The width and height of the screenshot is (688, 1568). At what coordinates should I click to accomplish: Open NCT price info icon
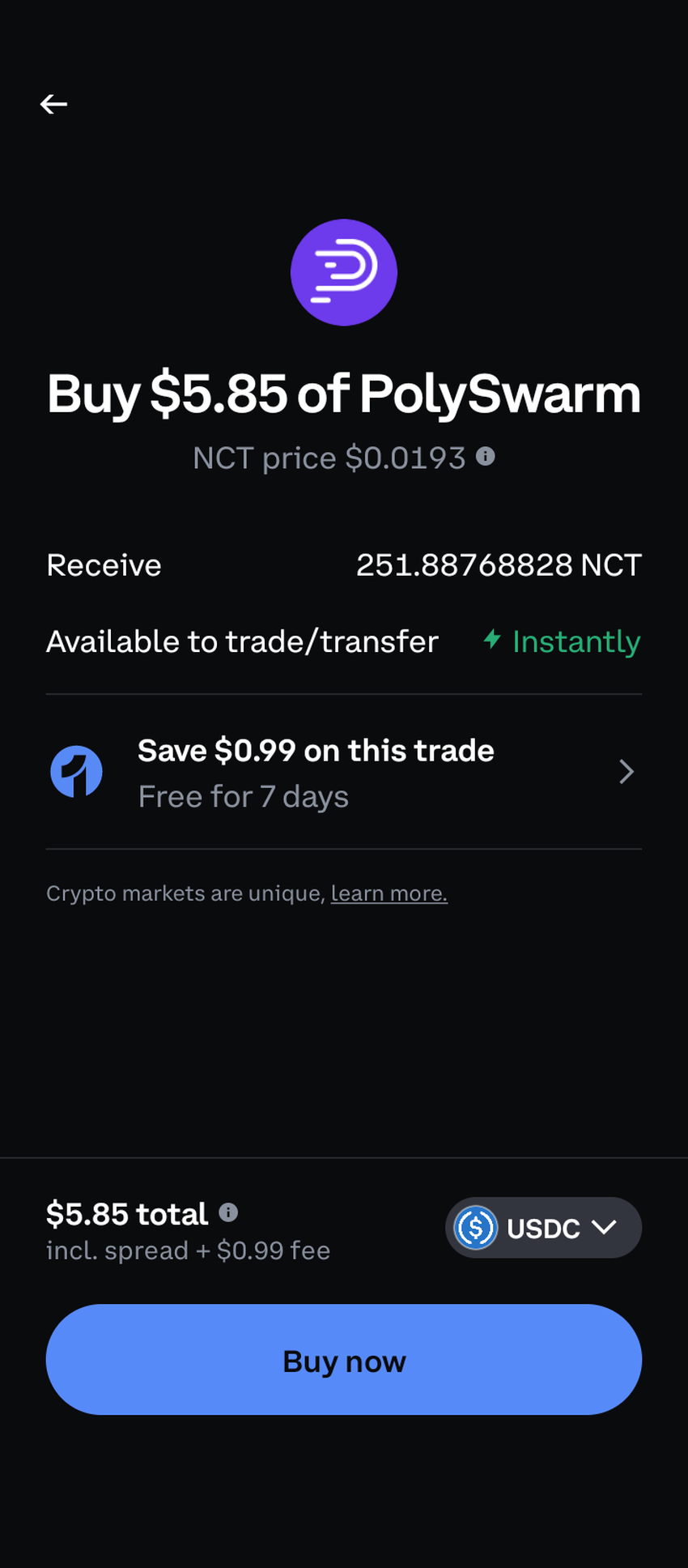486,457
